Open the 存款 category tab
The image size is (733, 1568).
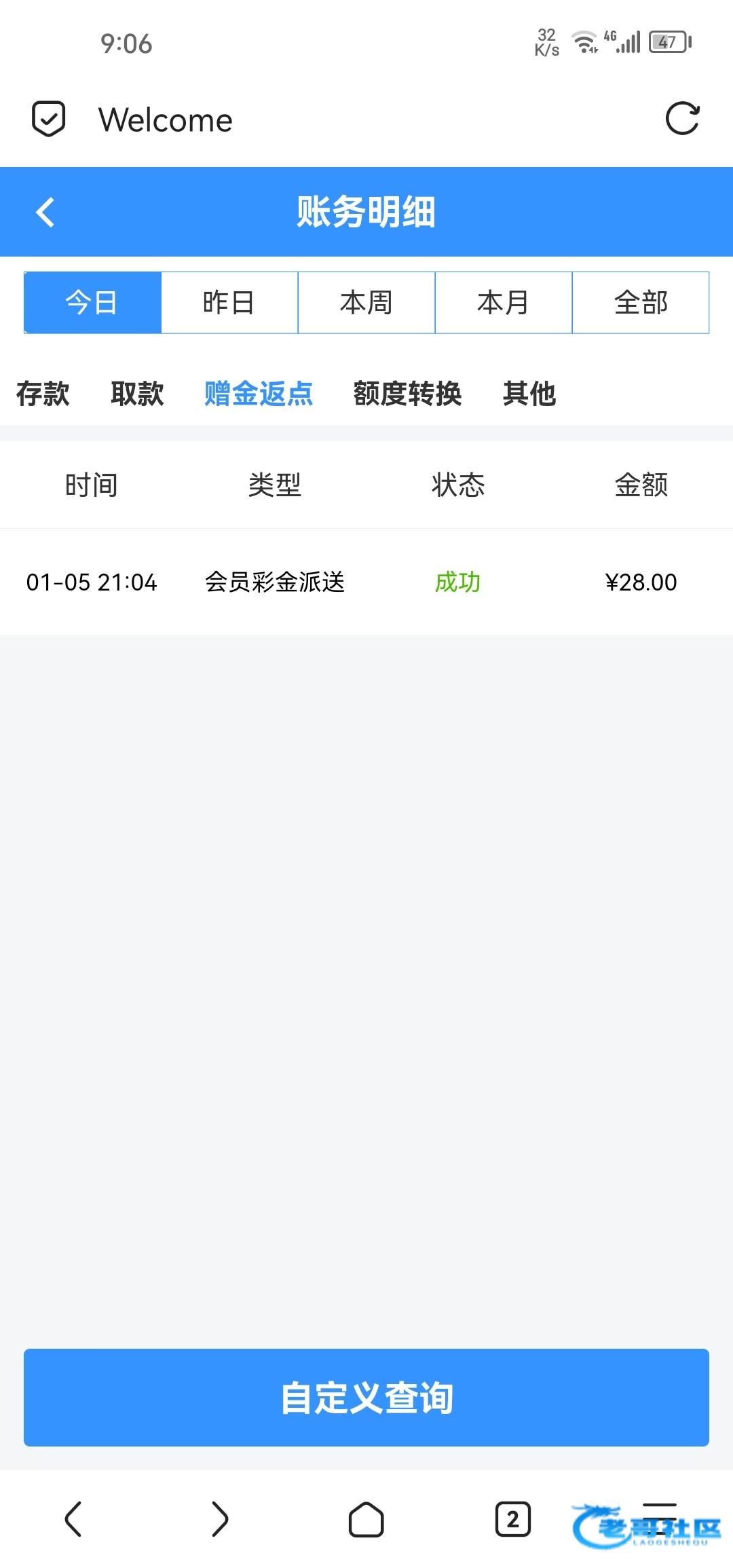(x=43, y=394)
